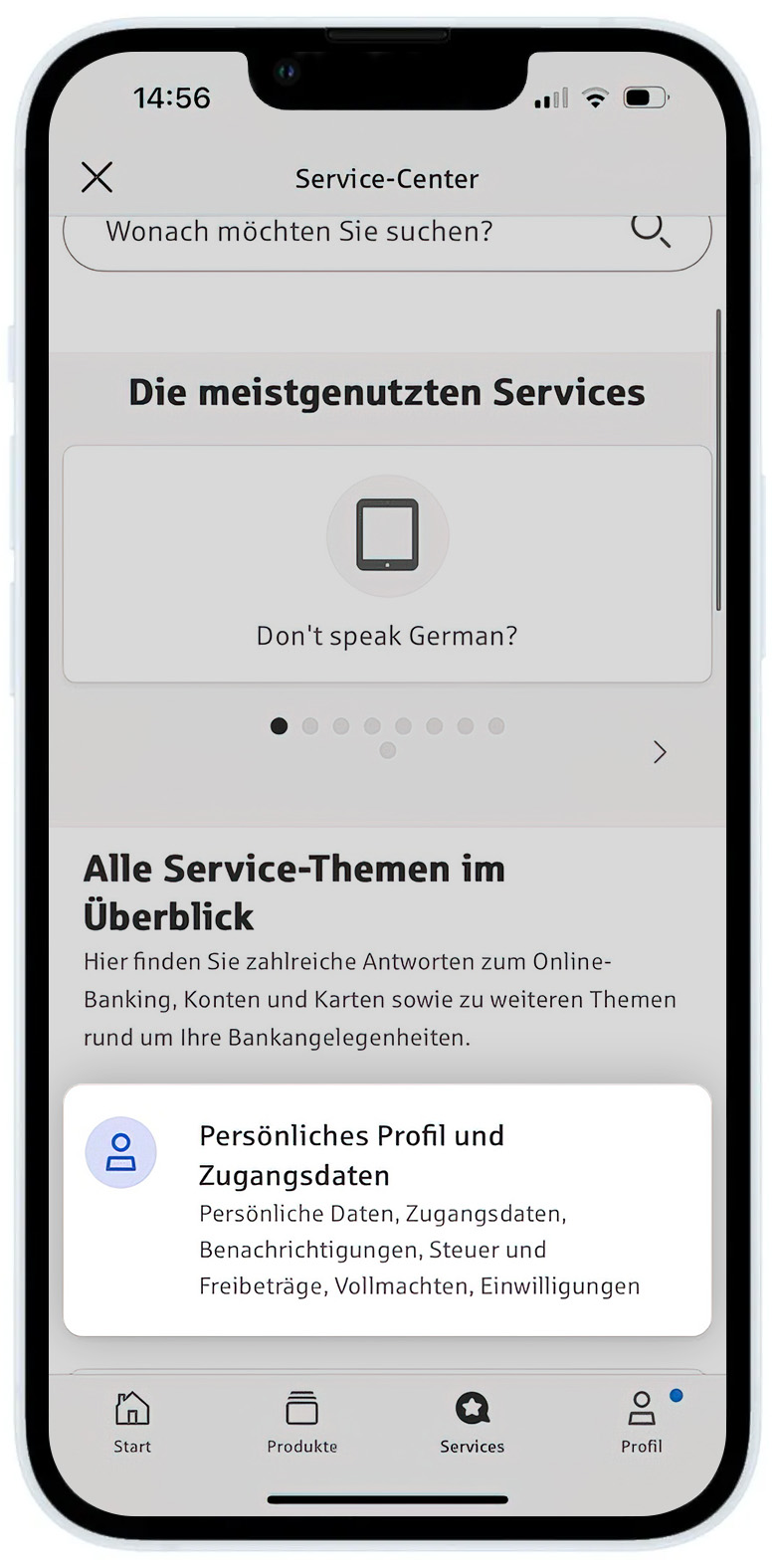This screenshot has width=778, height=1568.
Task: Close the Service-Center screen
Action: click(x=97, y=178)
